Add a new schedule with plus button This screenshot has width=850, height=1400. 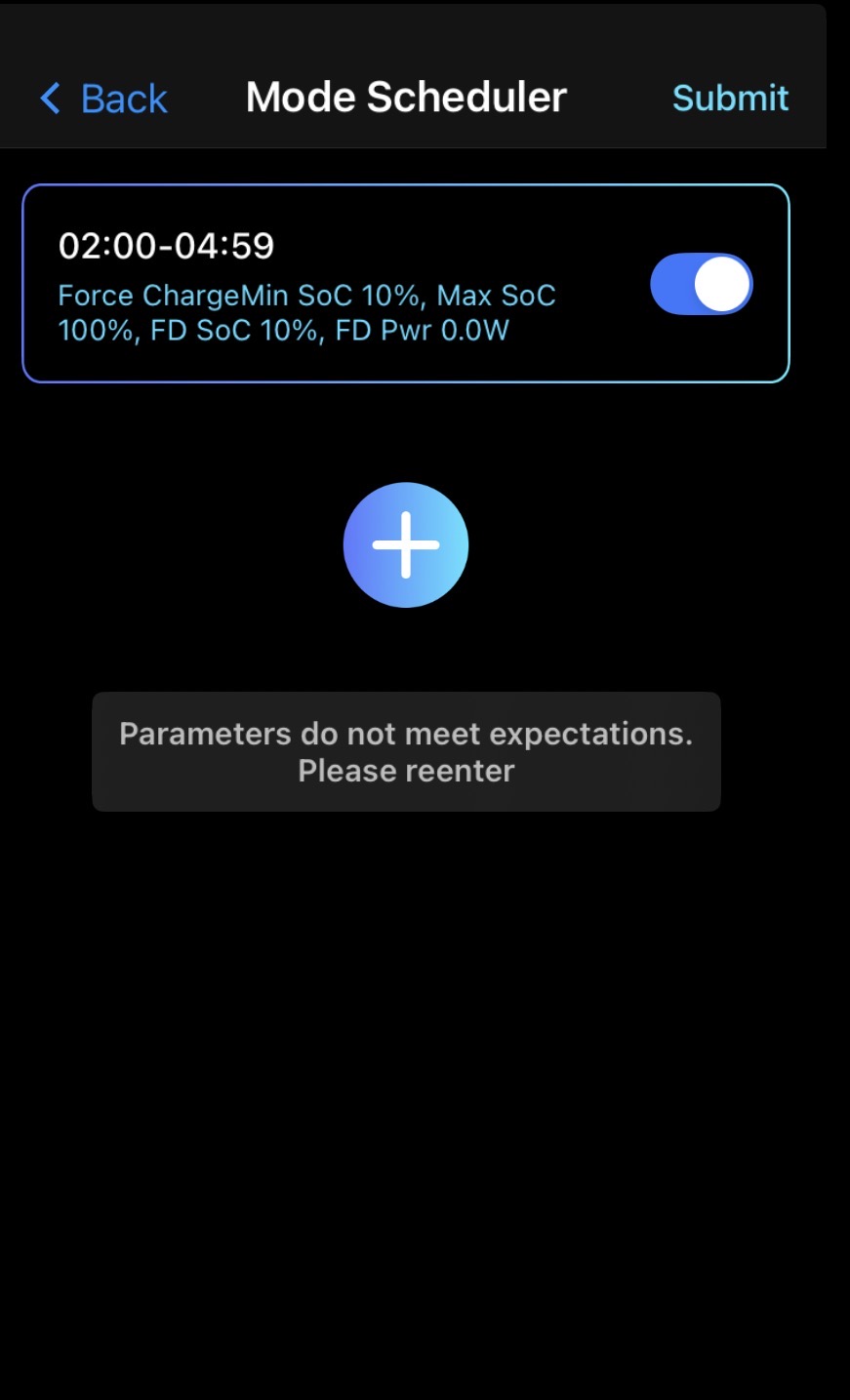pos(406,545)
